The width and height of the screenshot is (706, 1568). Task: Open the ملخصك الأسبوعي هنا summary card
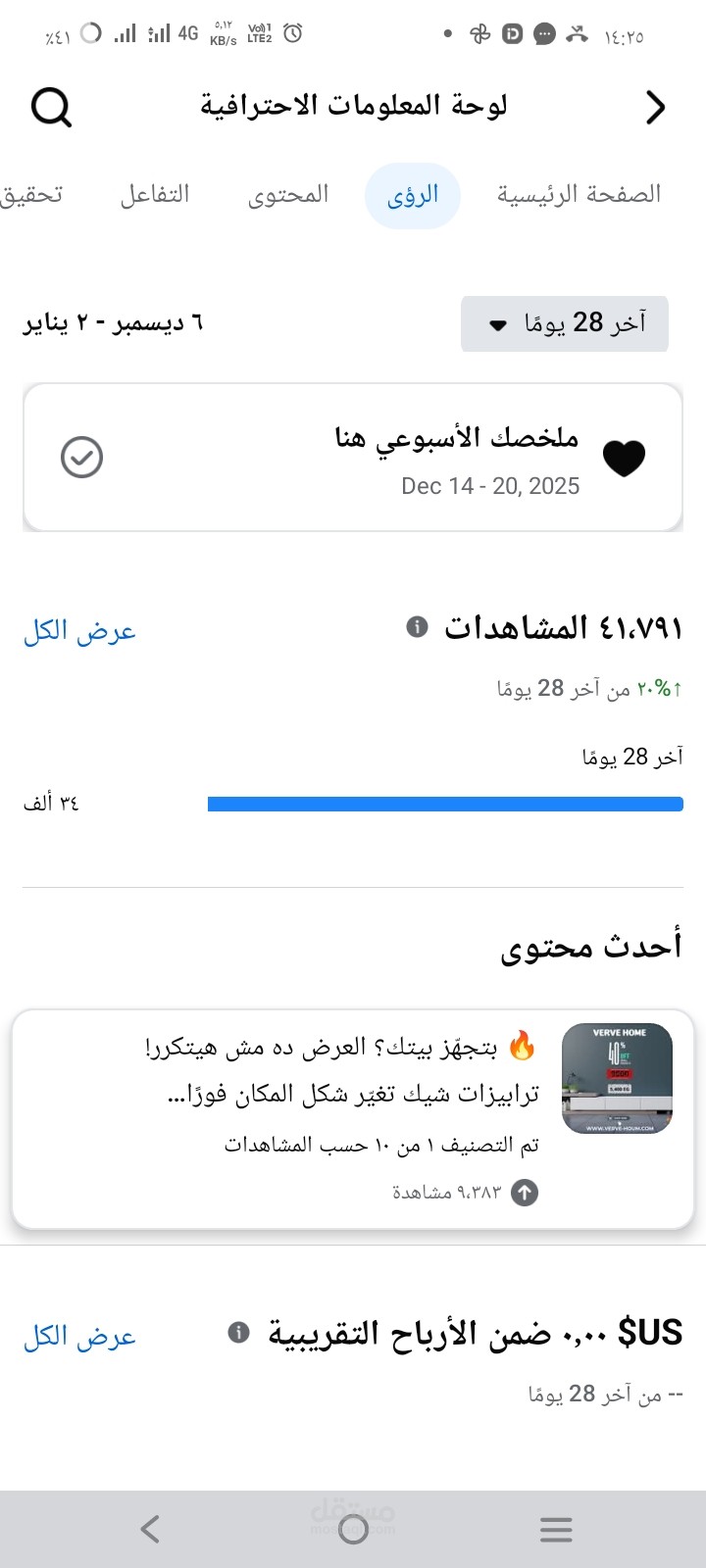[392, 457]
